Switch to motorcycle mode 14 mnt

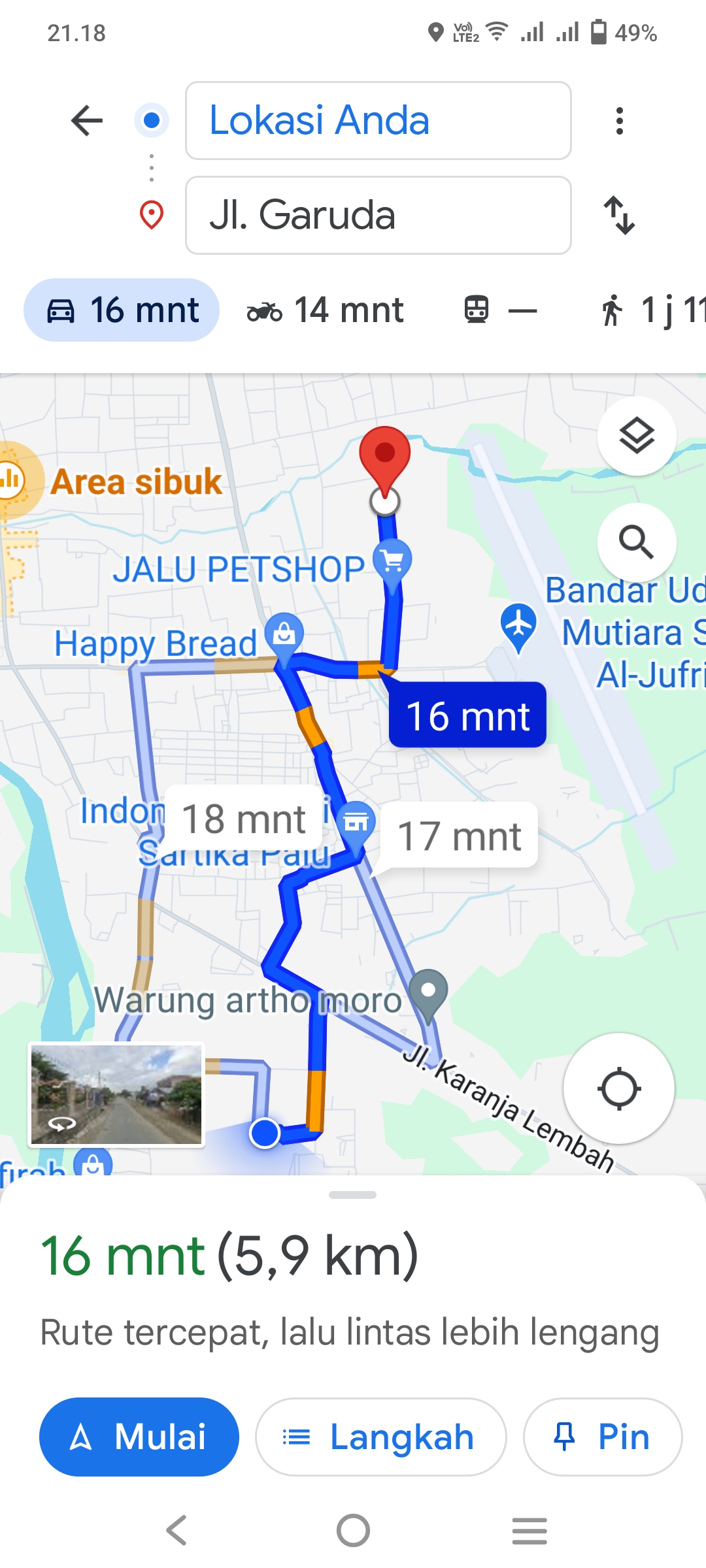(x=325, y=310)
